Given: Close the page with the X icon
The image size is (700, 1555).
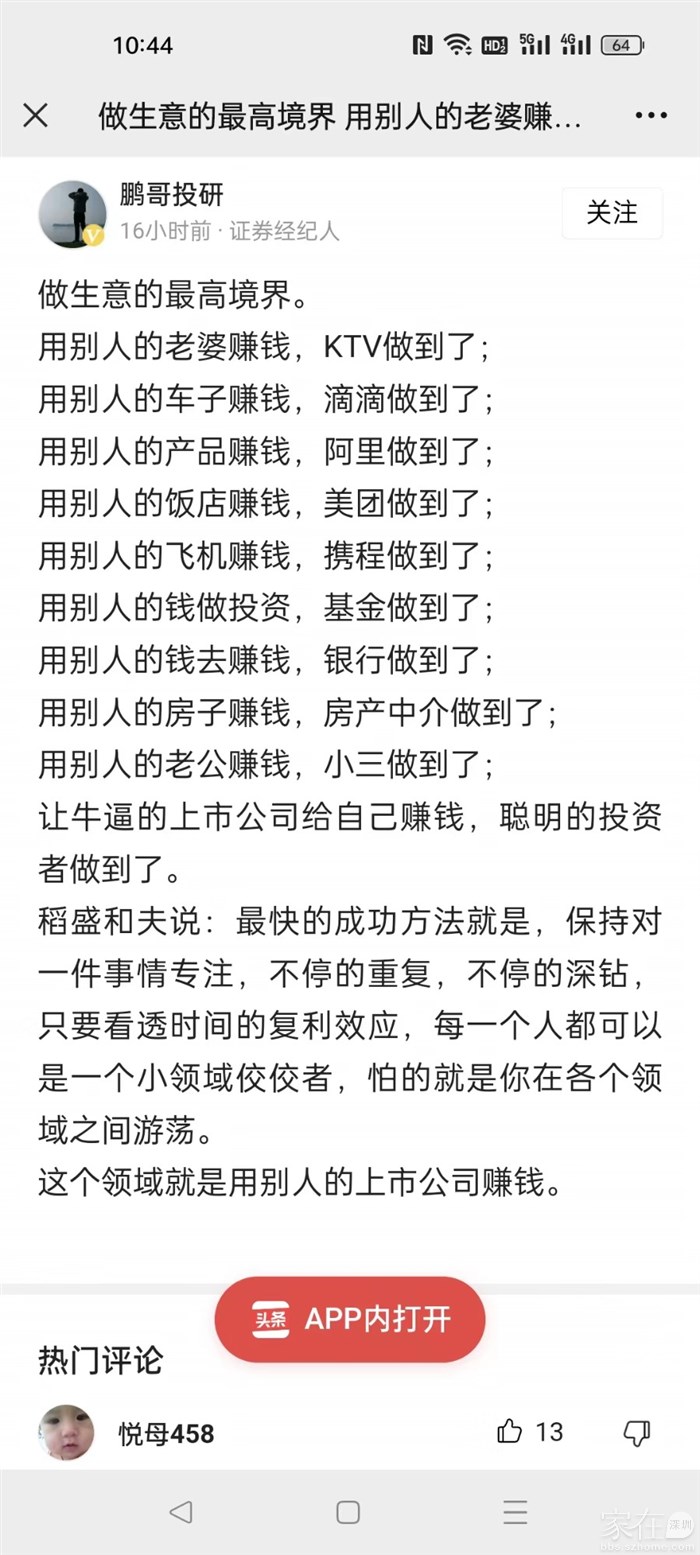Looking at the screenshot, I should [35, 116].
